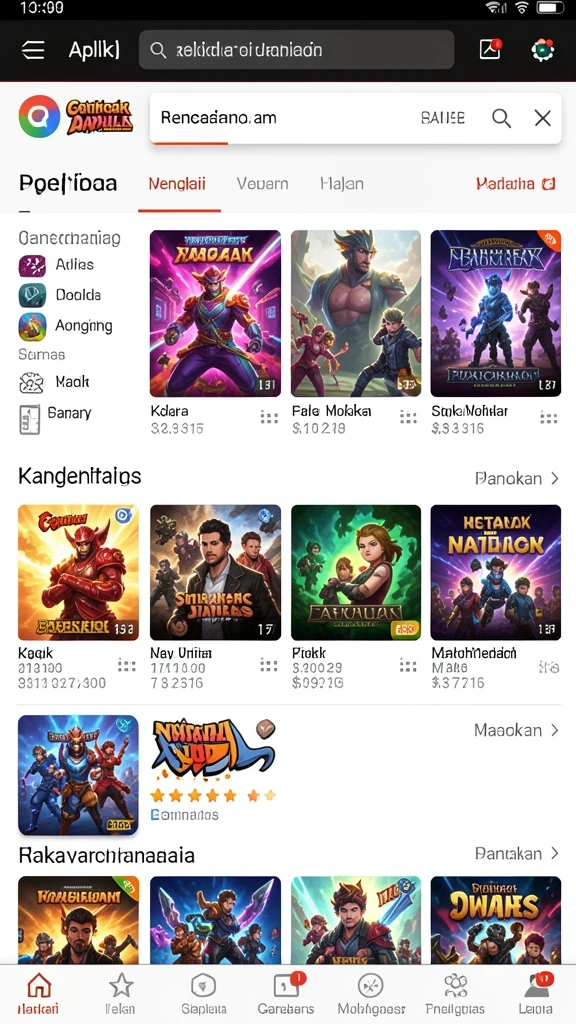The height and width of the screenshot is (1024, 576).
Task: Open Maaokan next to the featured game
Action: tap(517, 730)
